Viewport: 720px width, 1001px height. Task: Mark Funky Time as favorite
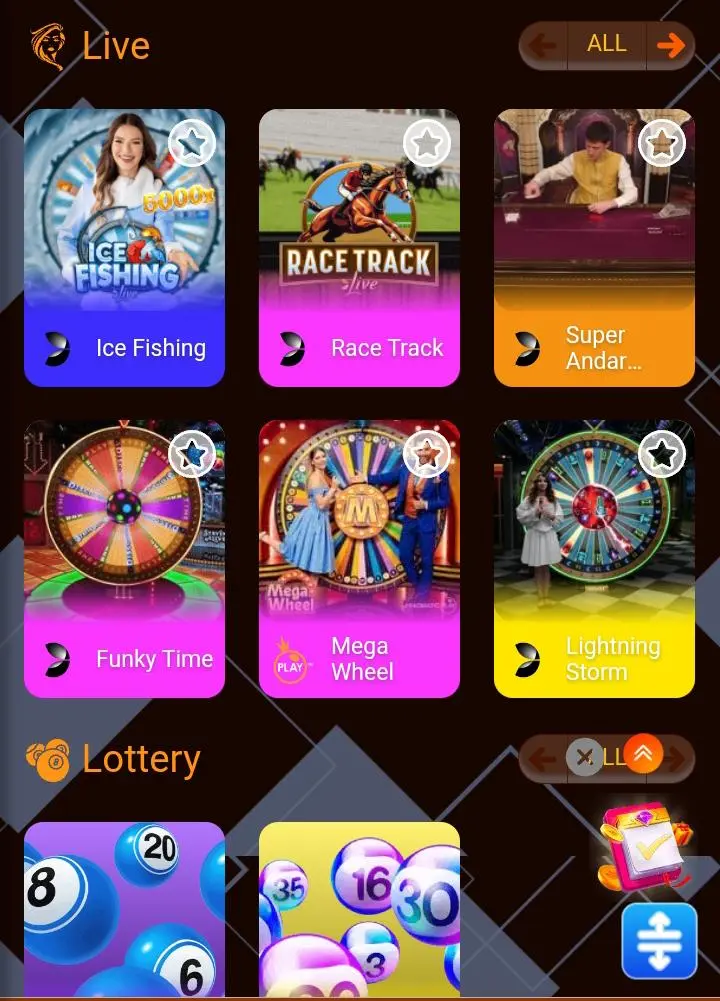point(192,455)
